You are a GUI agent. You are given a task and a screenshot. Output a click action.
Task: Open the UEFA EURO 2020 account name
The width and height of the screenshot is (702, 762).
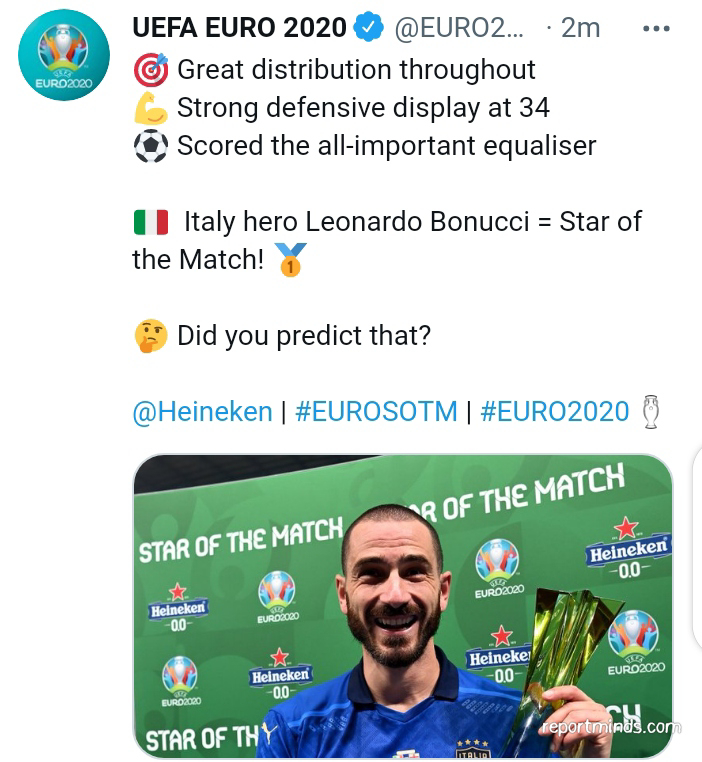(x=240, y=28)
